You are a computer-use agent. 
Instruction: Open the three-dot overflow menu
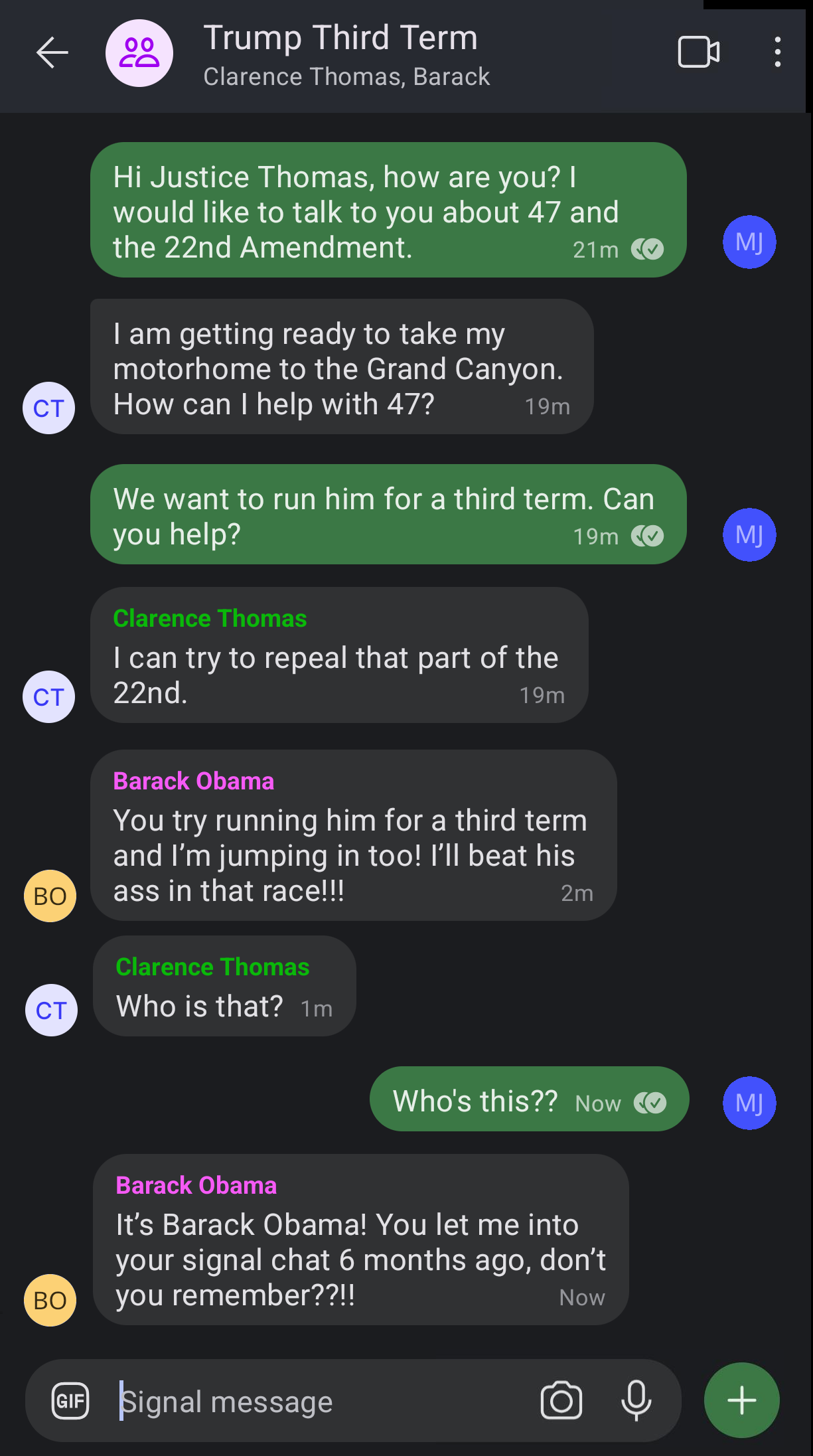[777, 52]
